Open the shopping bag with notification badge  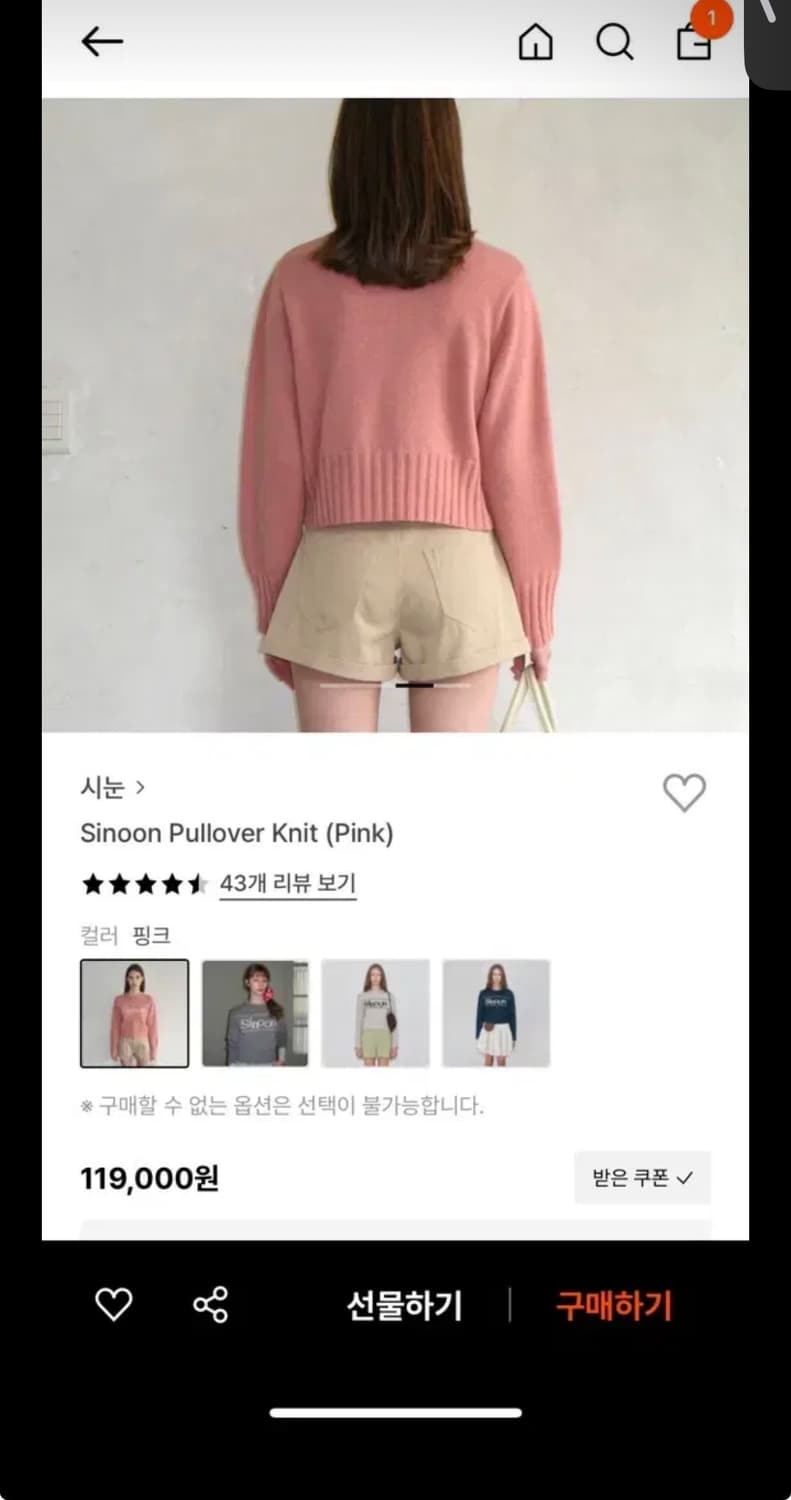tap(694, 44)
